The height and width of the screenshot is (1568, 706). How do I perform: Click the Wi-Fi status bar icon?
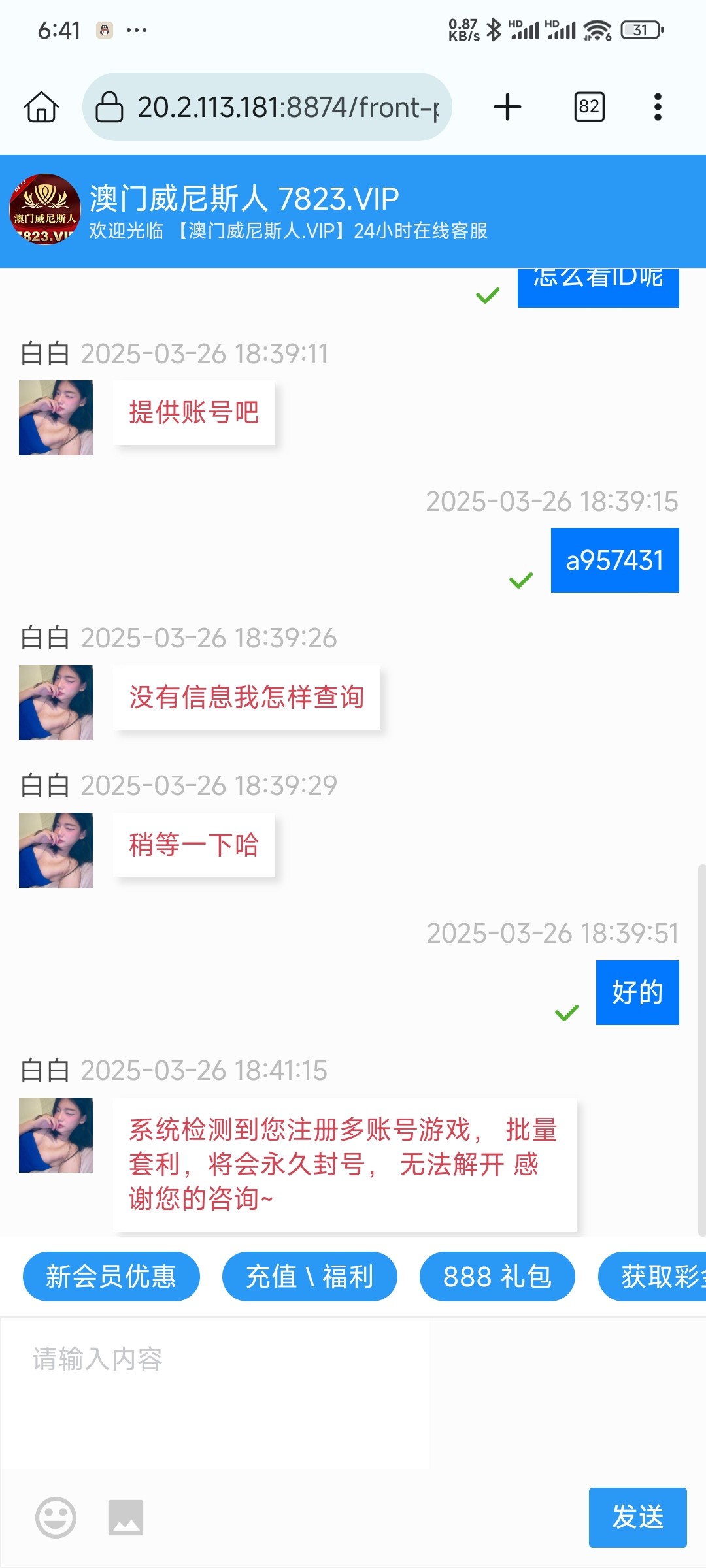click(x=597, y=29)
